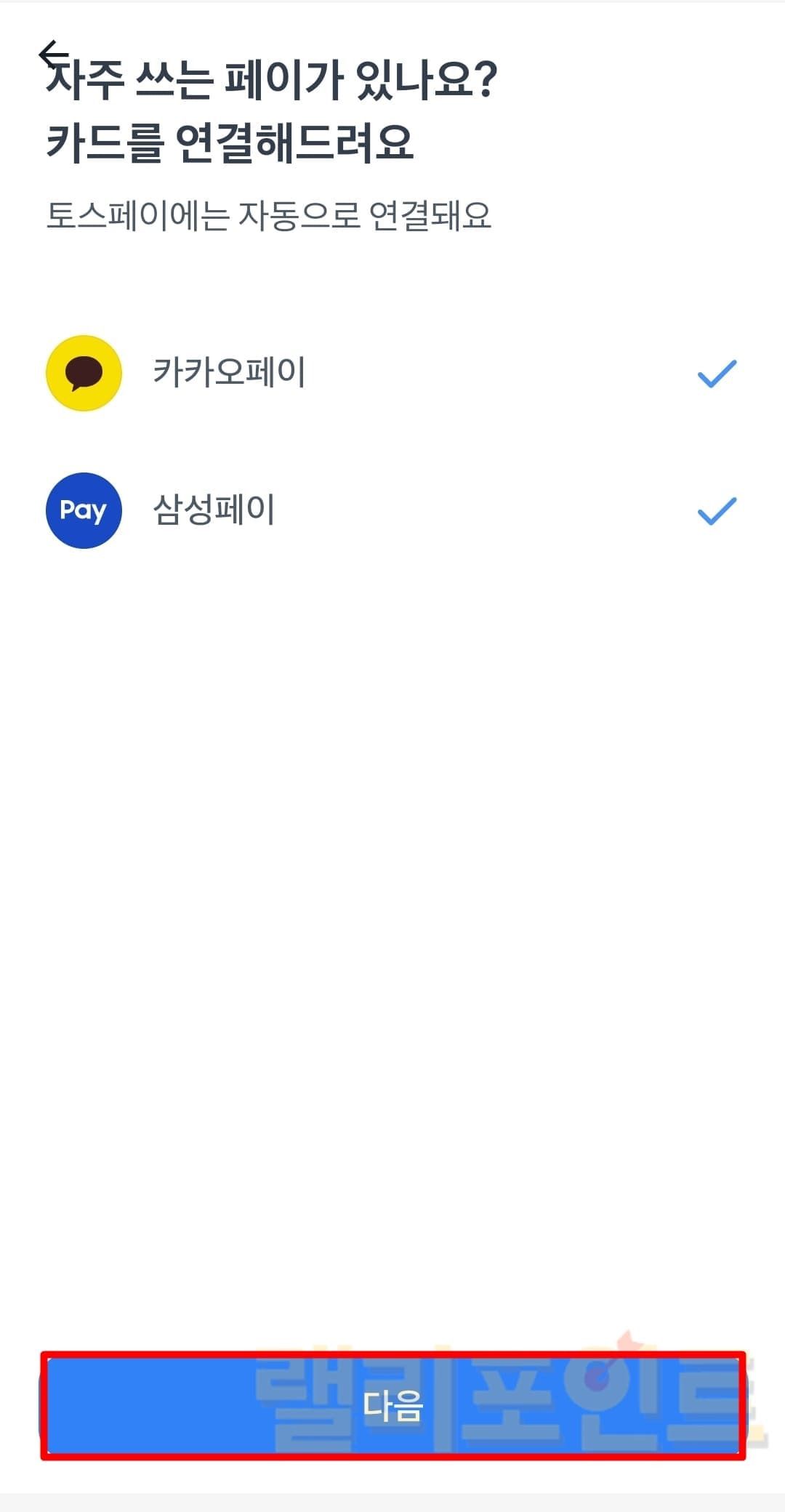This screenshot has height=1512, width=785.
Task: Go back with the top-left arrow
Action: tap(53, 55)
